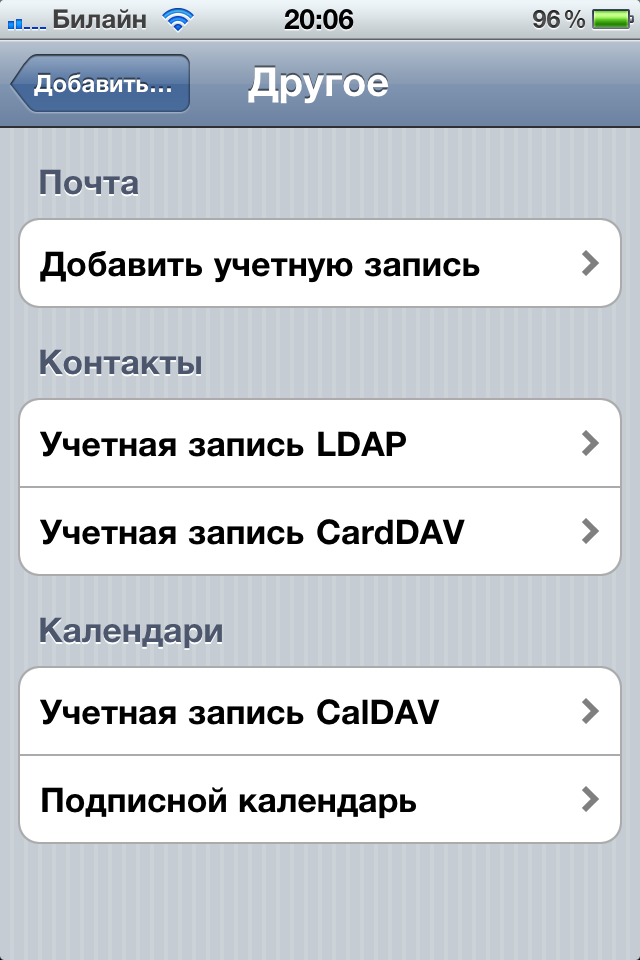Image resolution: width=640 pixels, height=960 pixels.
Task: Select Учетная запись LDAP
Action: [x=320, y=443]
